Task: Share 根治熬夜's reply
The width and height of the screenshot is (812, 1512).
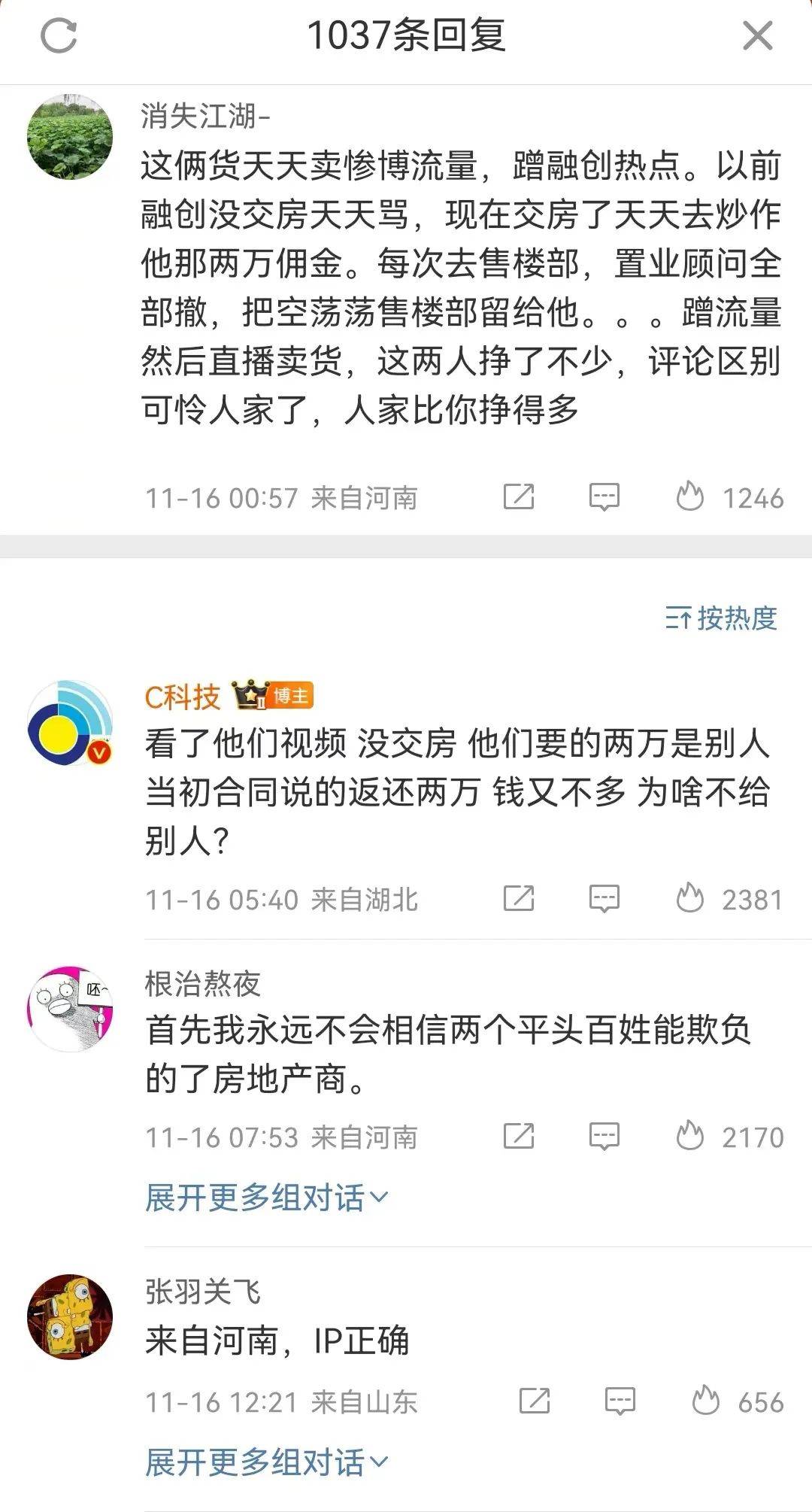Action: [x=519, y=1136]
